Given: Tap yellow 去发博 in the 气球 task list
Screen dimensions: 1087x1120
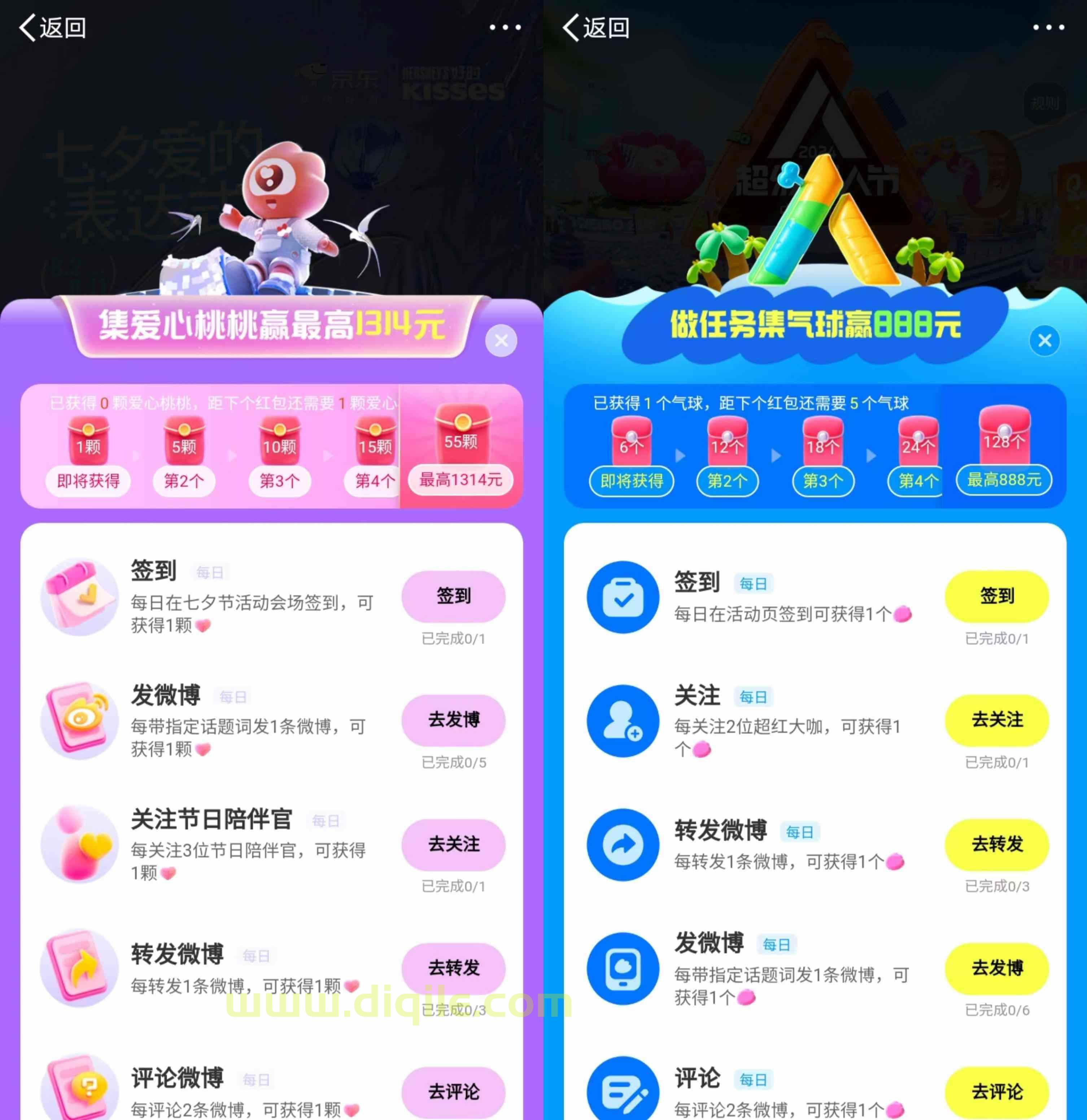Looking at the screenshot, I should (997, 968).
